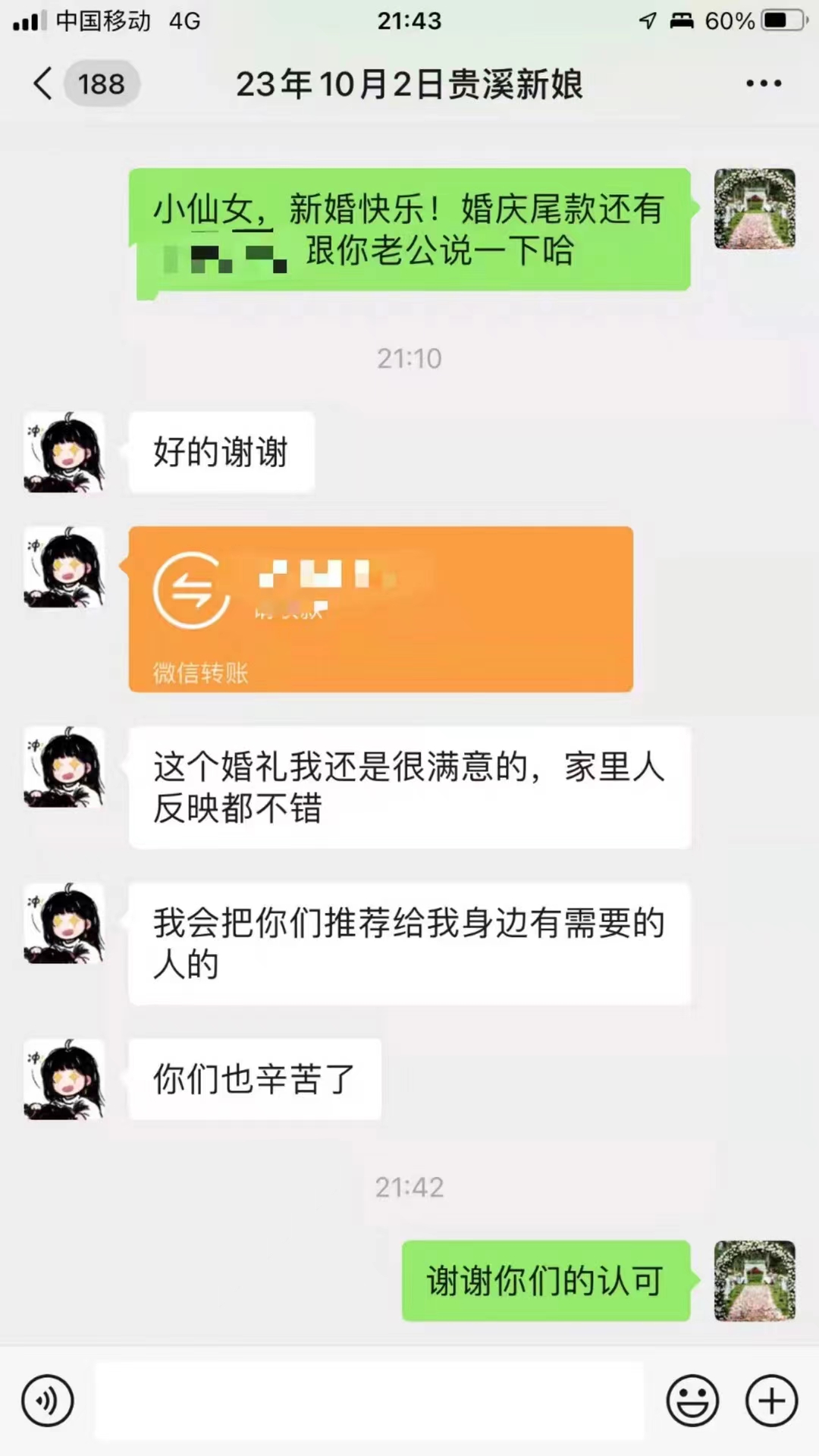Open the plus attachments menu
The image size is (819, 1456).
772,1401
